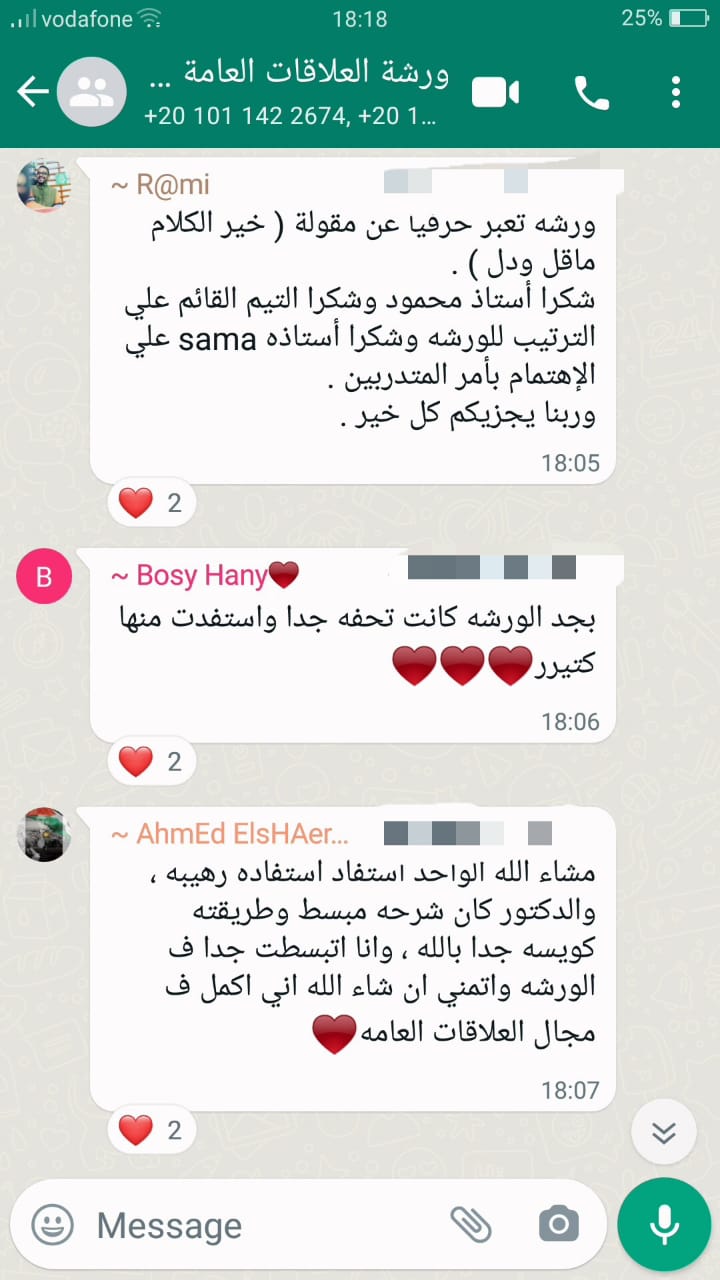Start a group voice call

click(x=591, y=93)
